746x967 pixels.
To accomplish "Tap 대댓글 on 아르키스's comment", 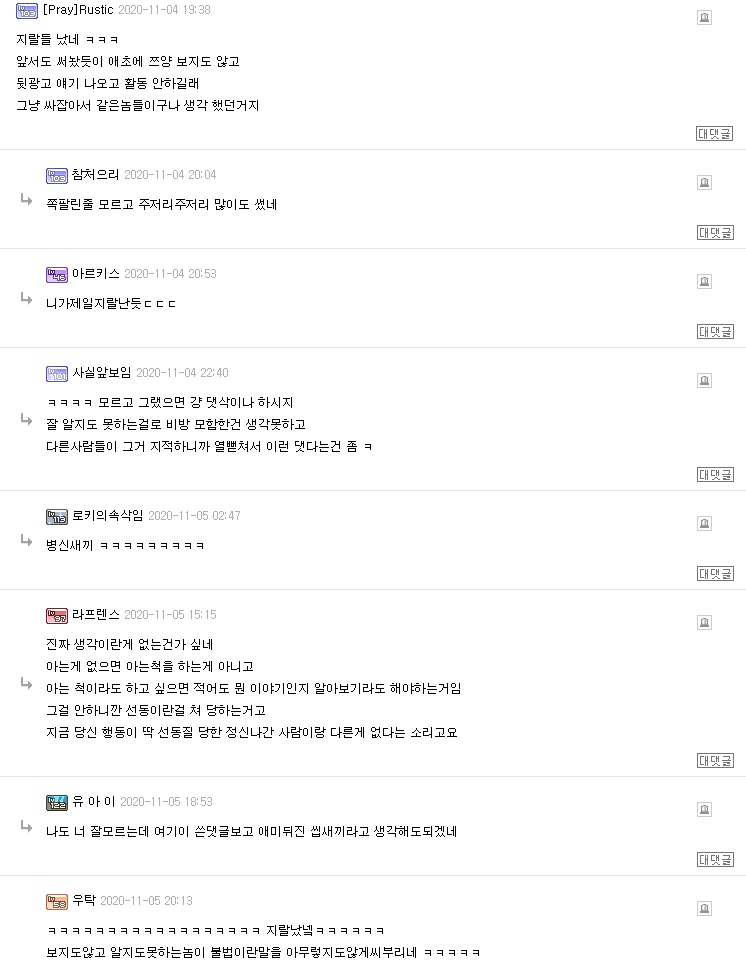I will pos(714,332).
